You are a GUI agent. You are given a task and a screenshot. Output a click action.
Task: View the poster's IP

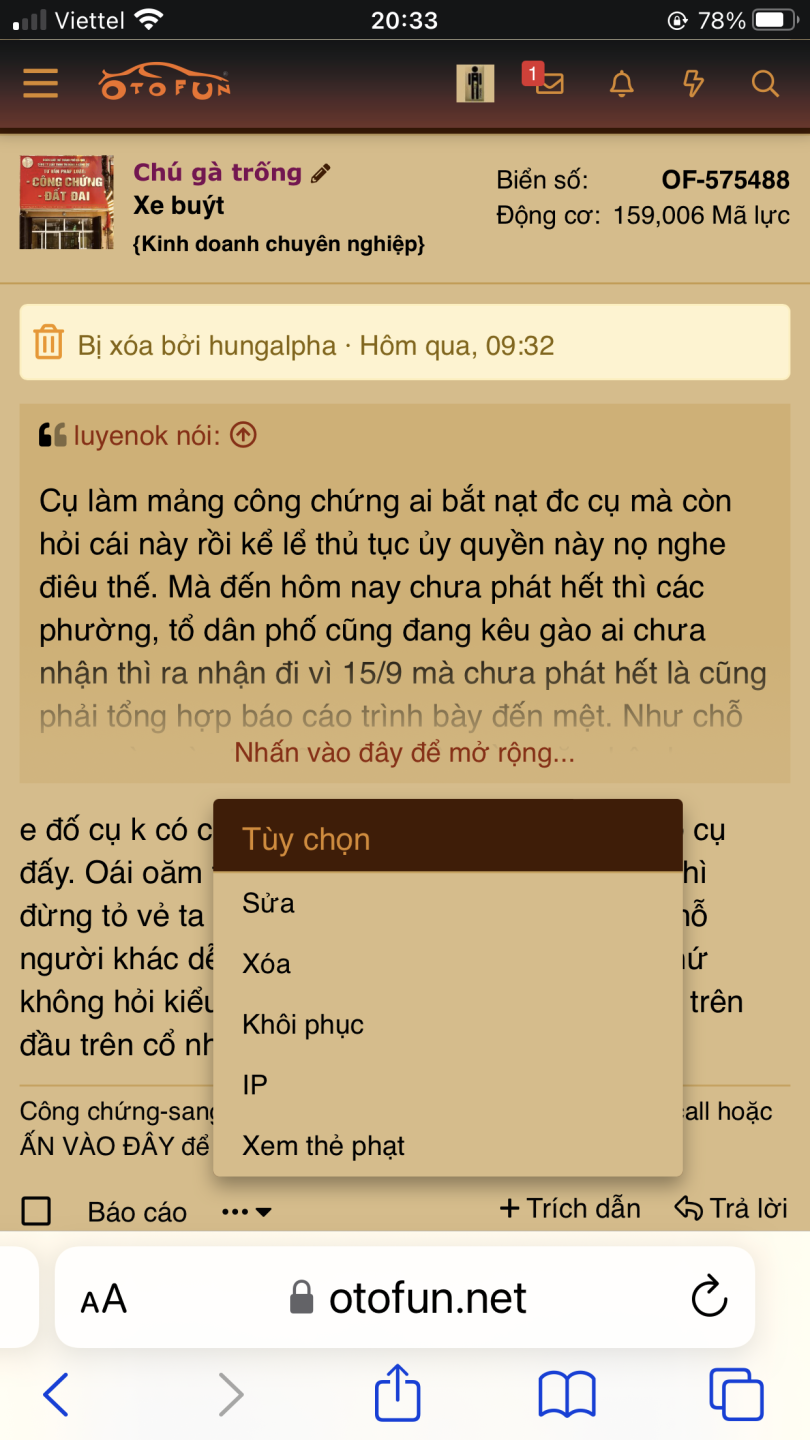pyautogui.click(x=255, y=1085)
